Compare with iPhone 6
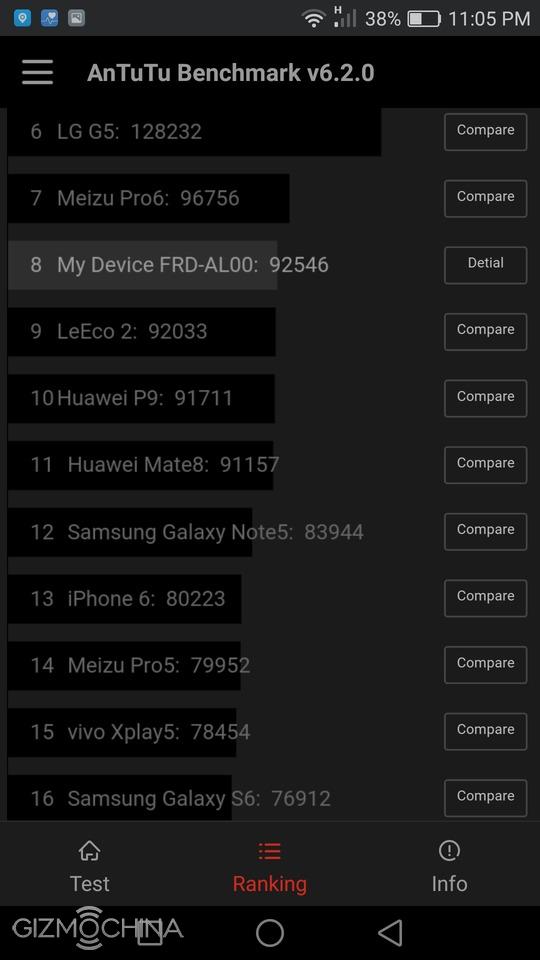 coord(486,598)
